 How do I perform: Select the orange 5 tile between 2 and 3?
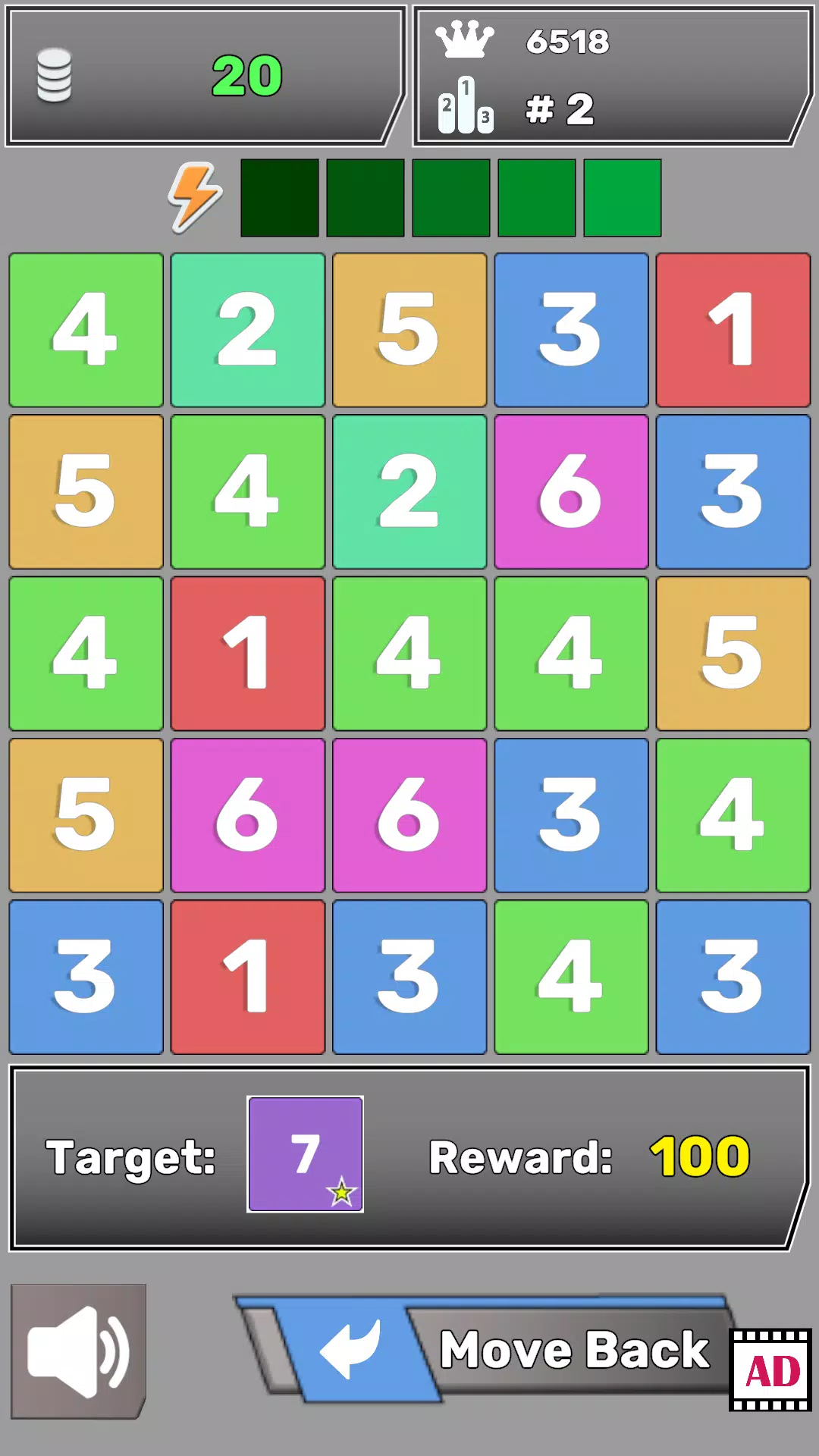pos(409,330)
